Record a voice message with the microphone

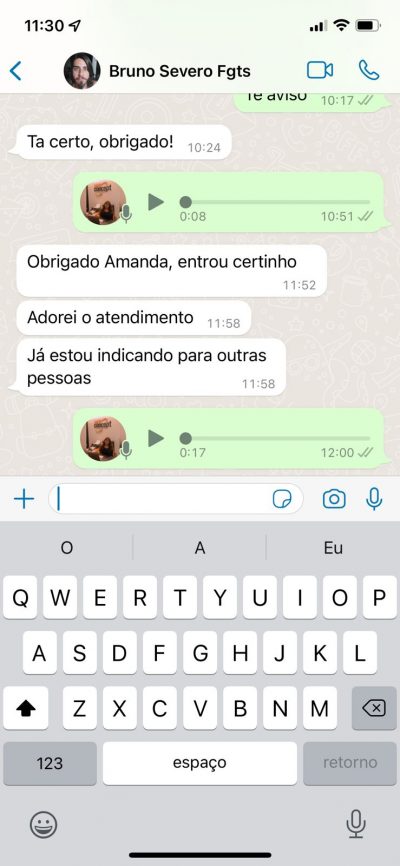click(x=374, y=499)
